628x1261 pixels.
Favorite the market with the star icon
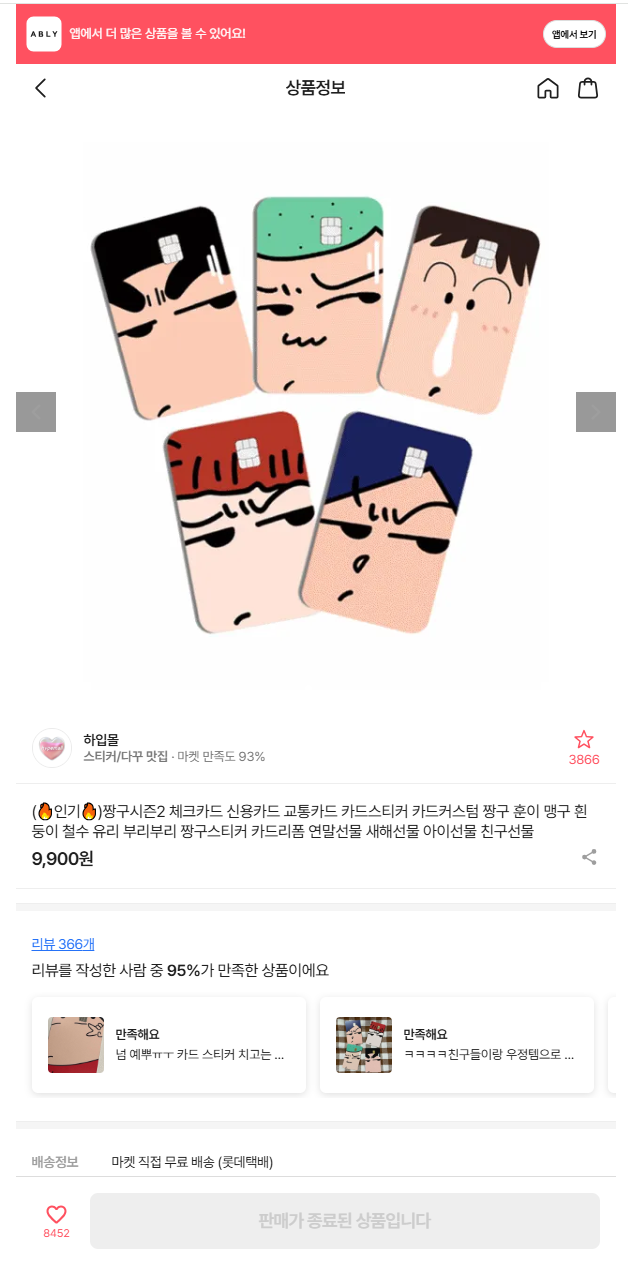(x=584, y=740)
